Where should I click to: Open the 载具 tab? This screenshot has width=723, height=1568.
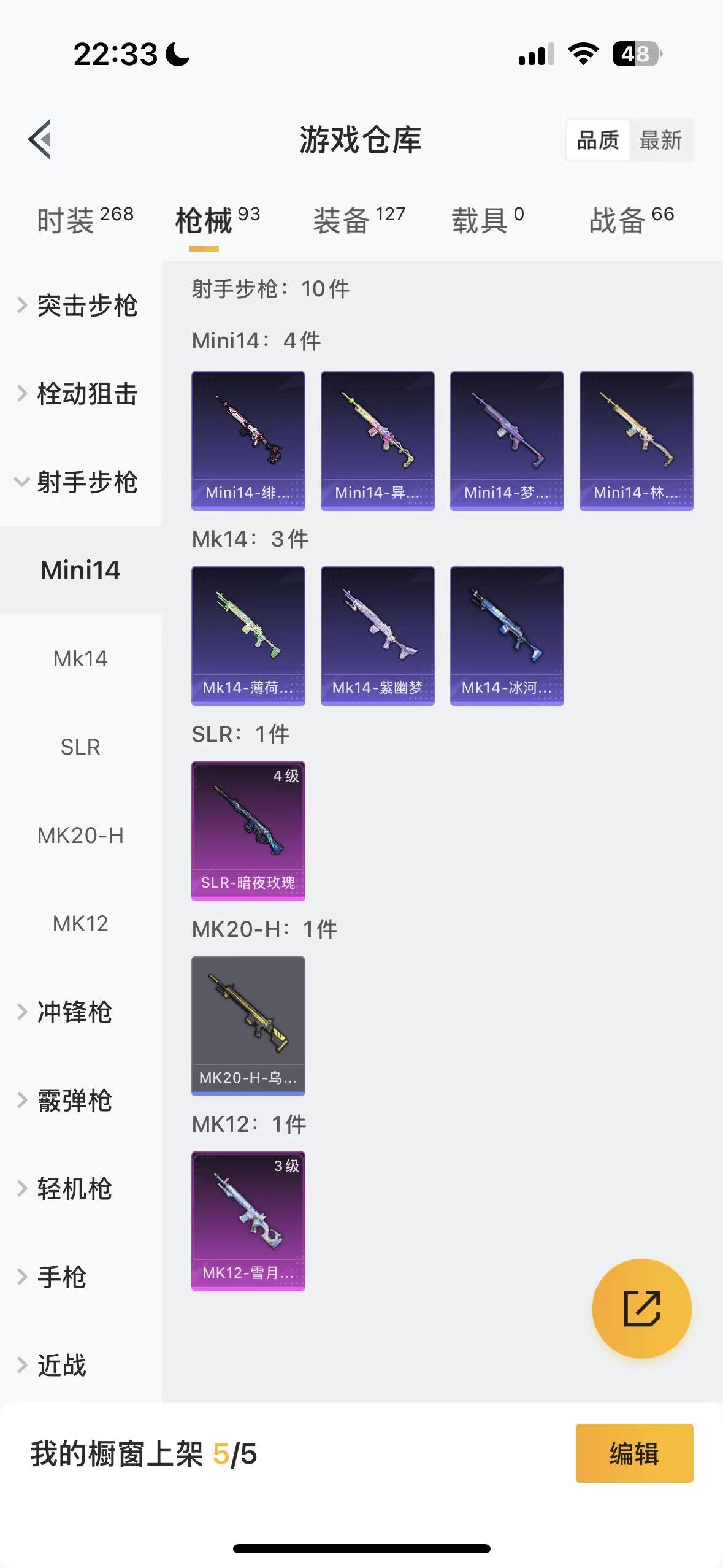[488, 220]
